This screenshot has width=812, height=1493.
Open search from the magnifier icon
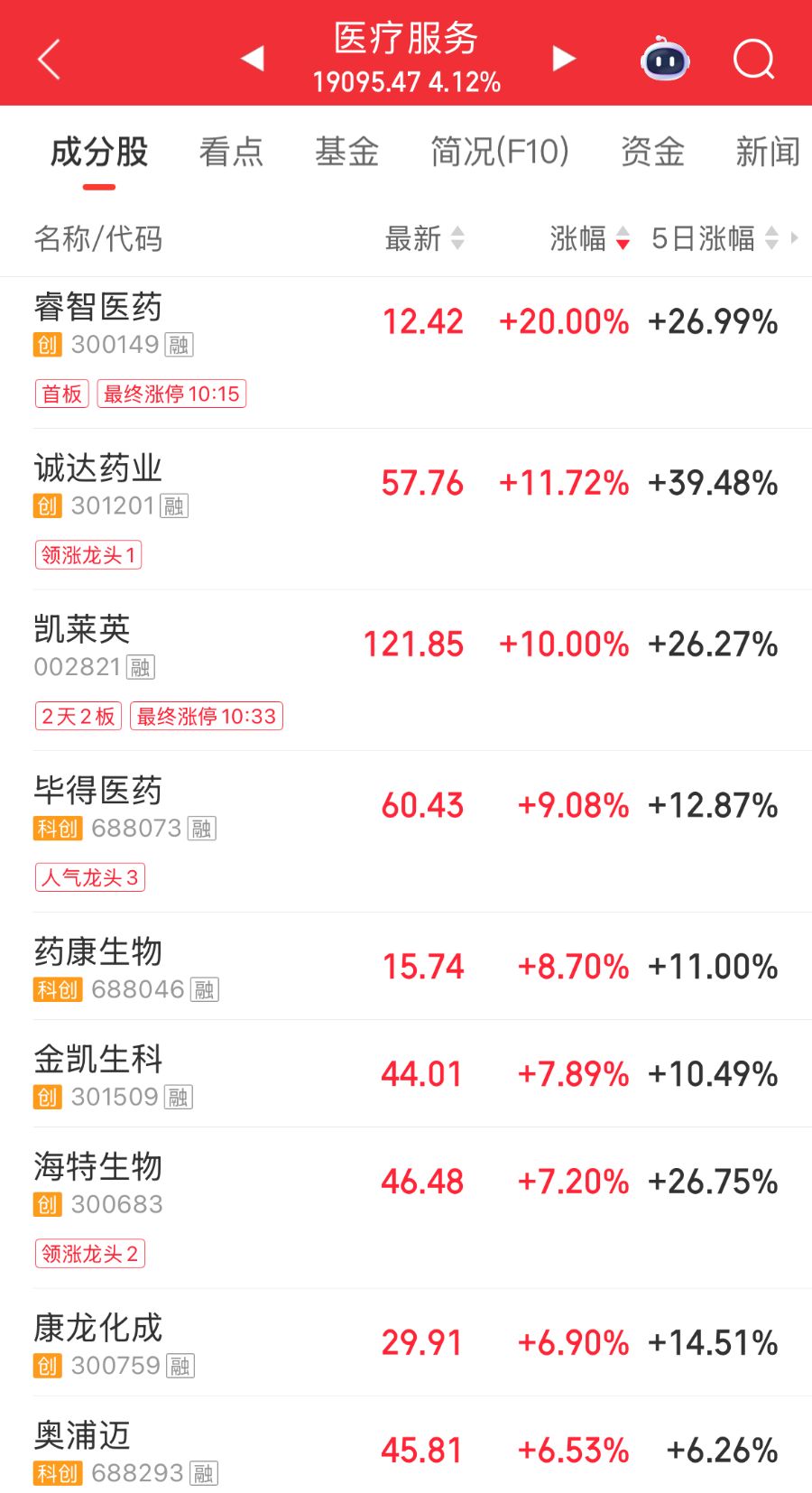[x=753, y=60]
